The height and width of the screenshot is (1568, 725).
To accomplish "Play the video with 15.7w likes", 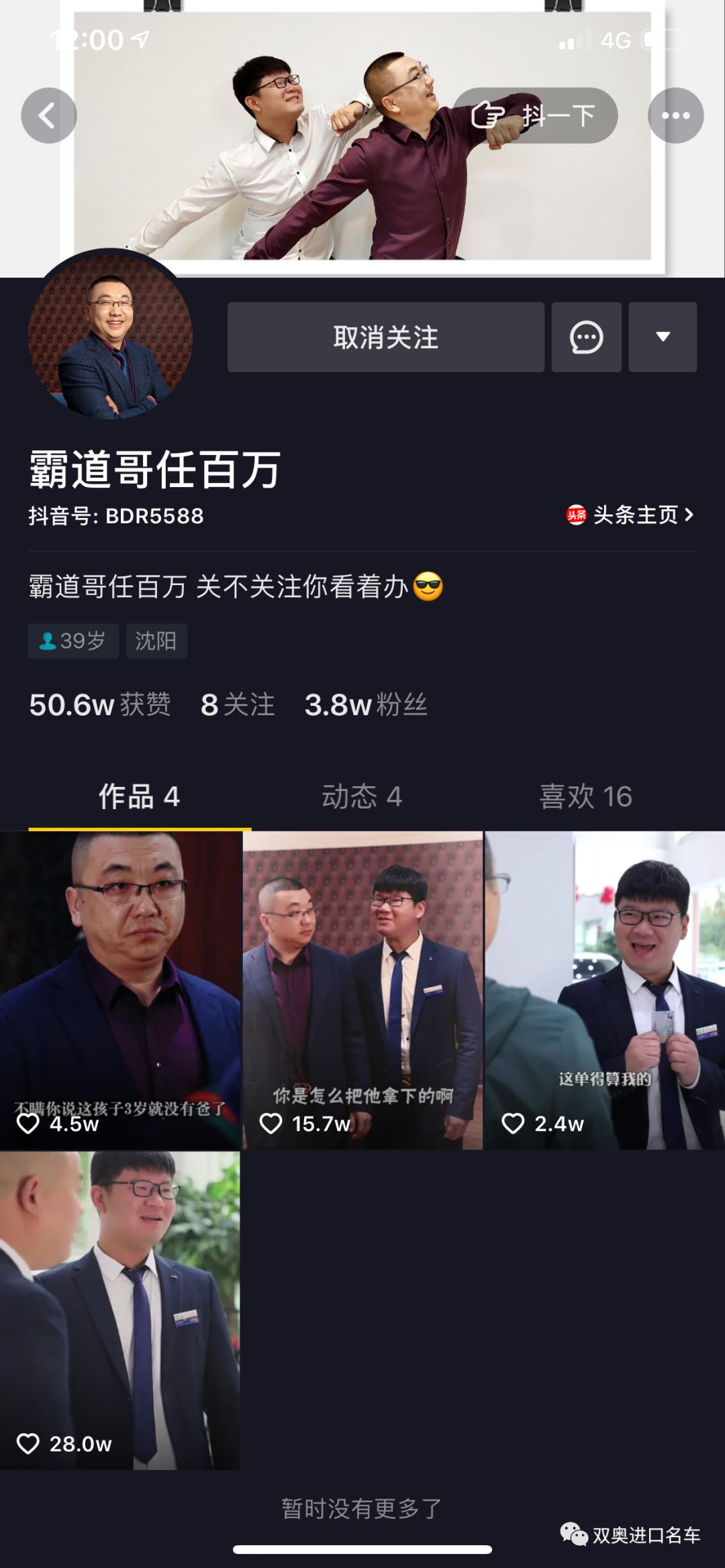I will (362, 990).
